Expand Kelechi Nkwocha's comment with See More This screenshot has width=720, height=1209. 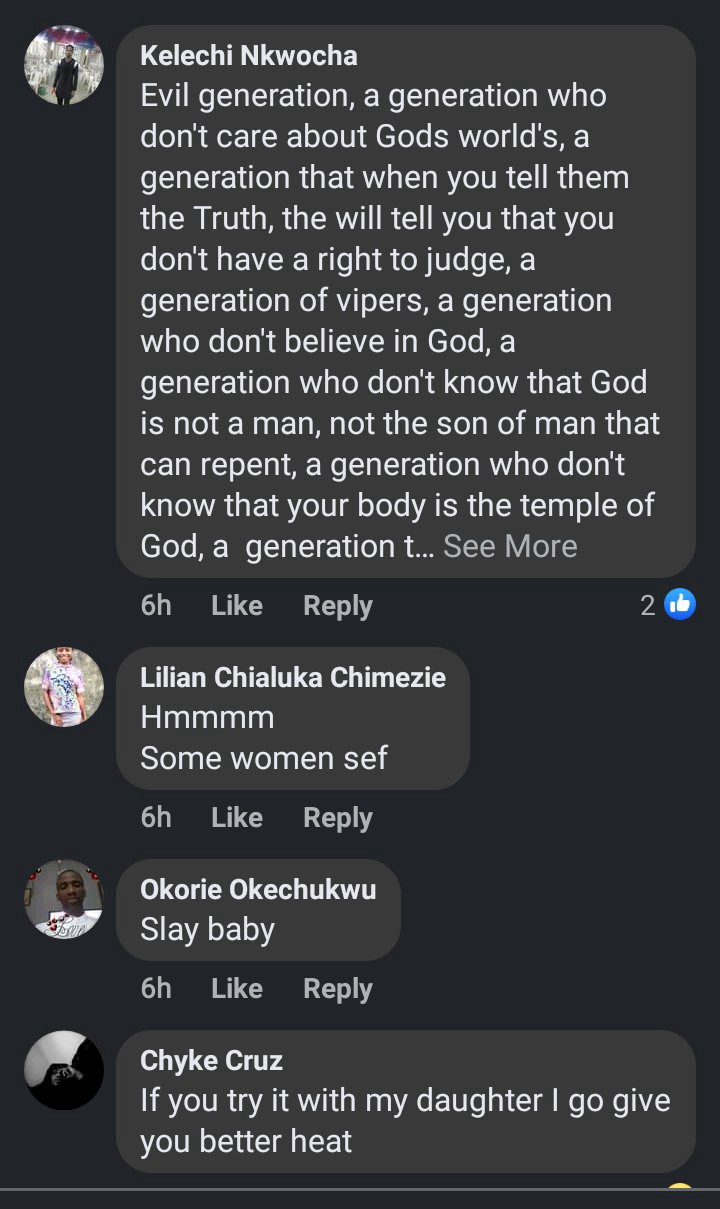click(x=510, y=546)
